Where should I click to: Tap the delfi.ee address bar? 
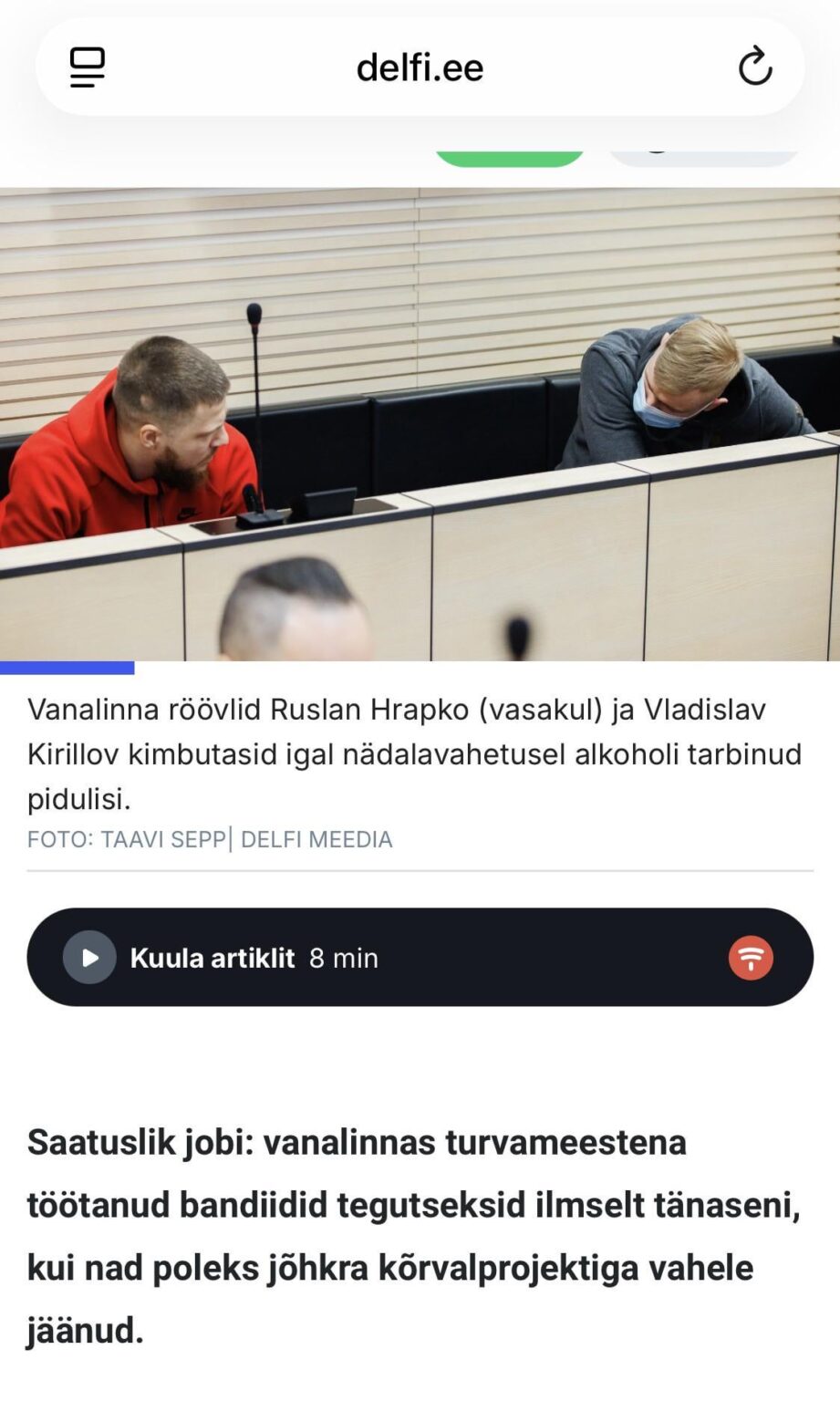pyautogui.click(x=420, y=67)
